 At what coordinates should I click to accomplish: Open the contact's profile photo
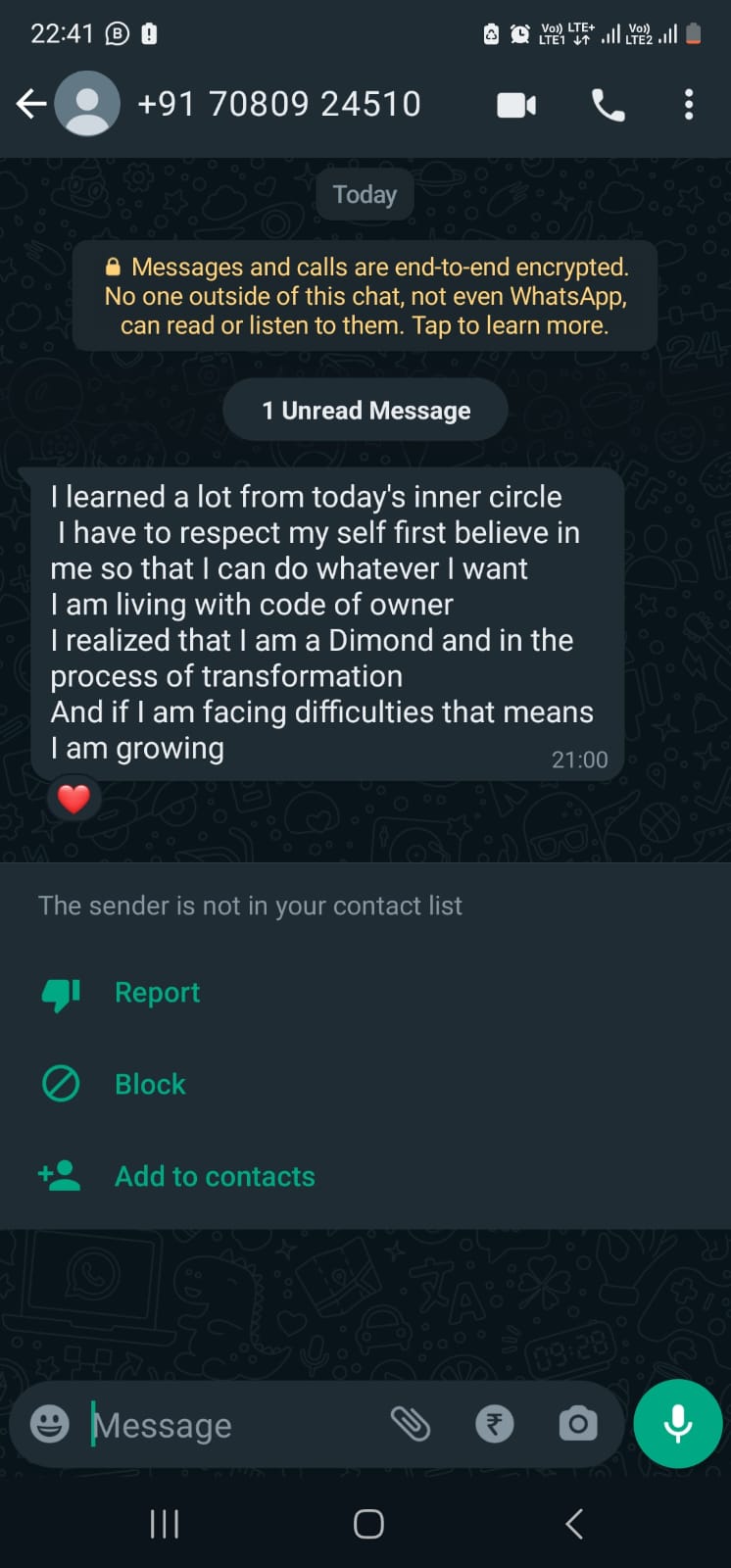coord(86,103)
